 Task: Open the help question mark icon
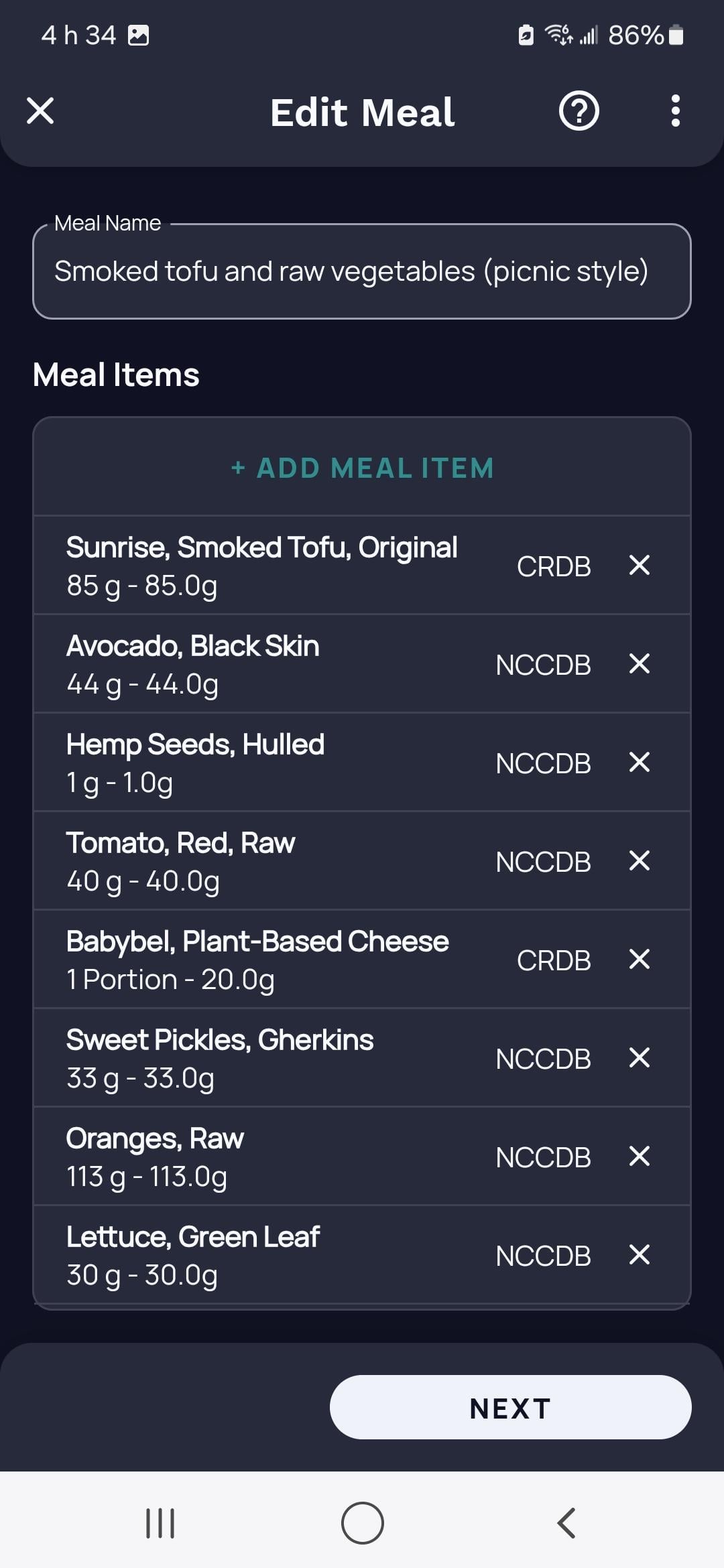[x=579, y=111]
